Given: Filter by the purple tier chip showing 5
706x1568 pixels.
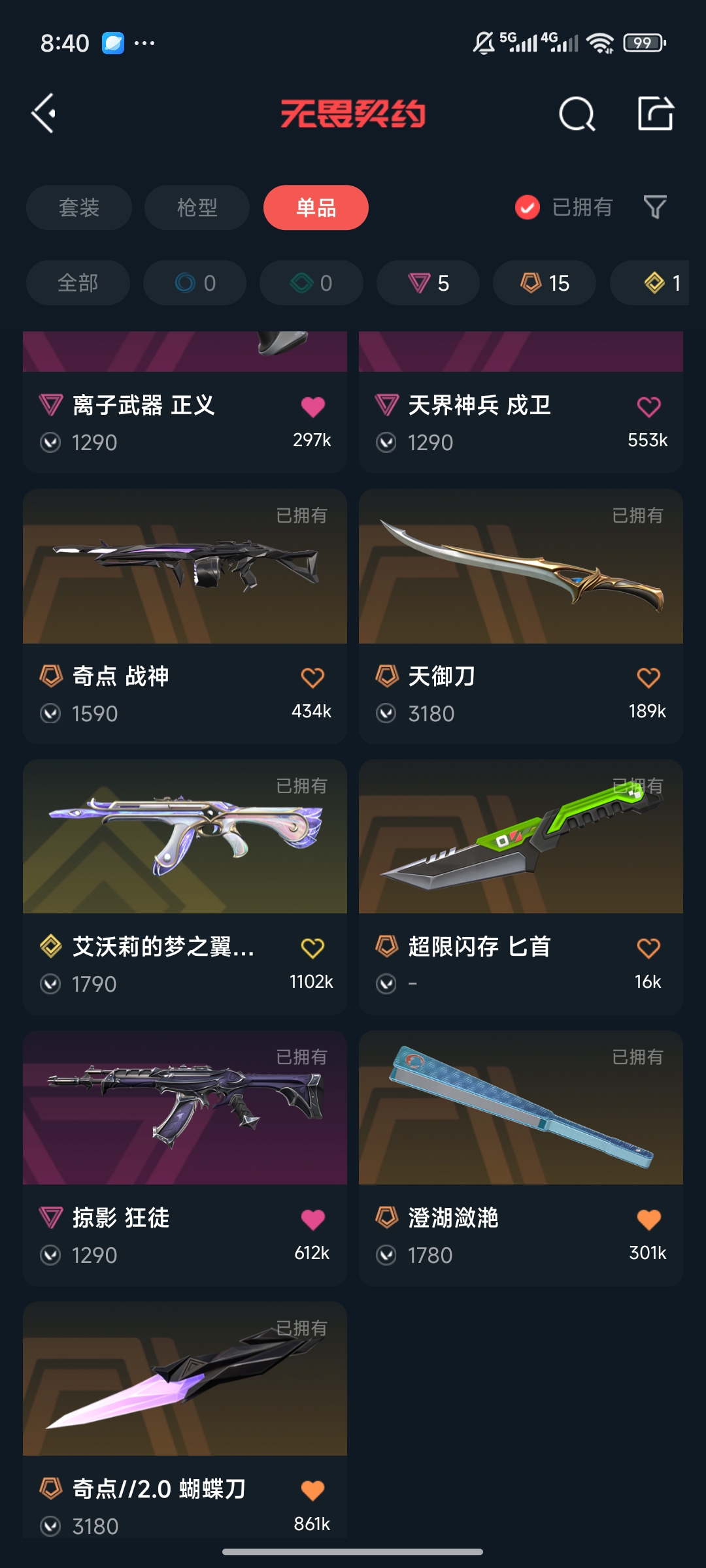Looking at the screenshot, I should [x=428, y=283].
